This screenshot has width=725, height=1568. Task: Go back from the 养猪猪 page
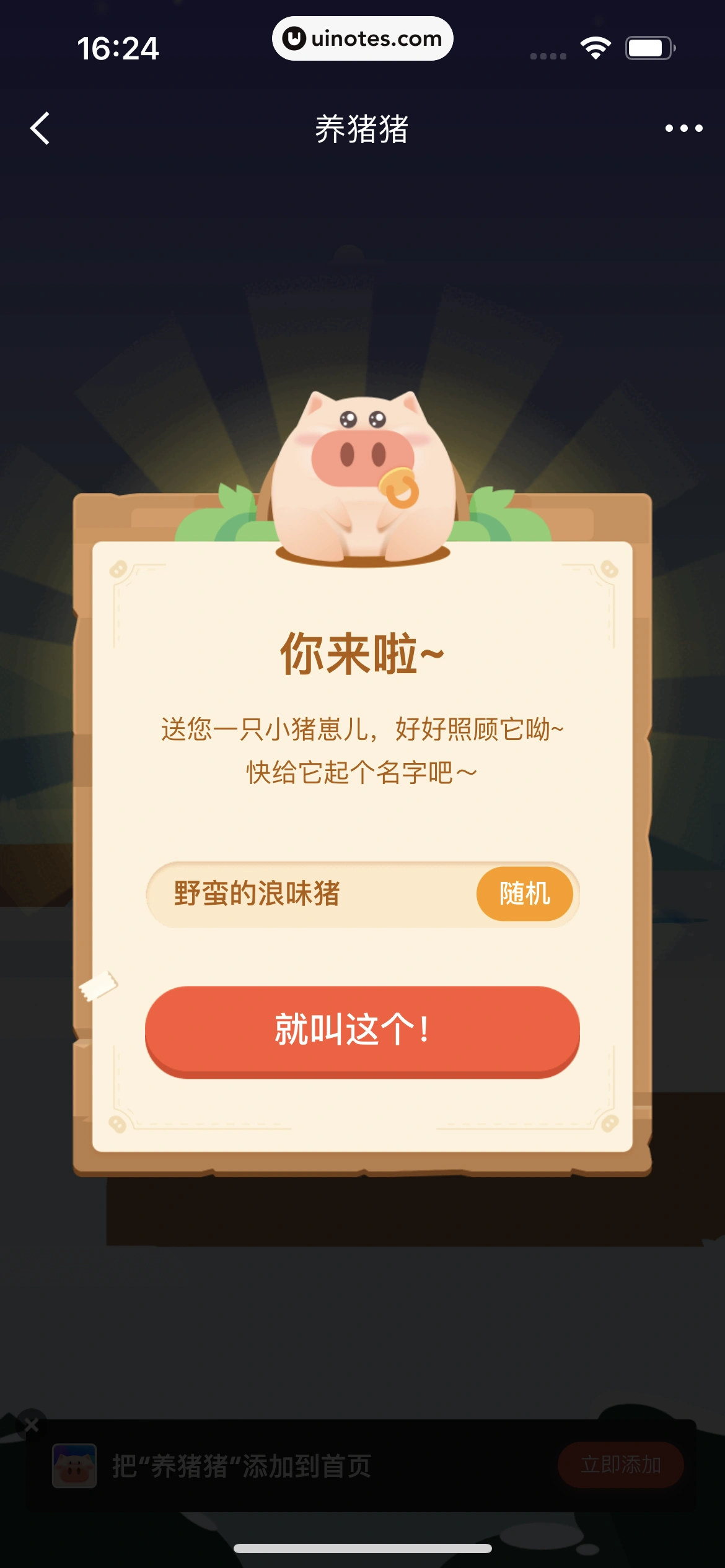[40, 129]
